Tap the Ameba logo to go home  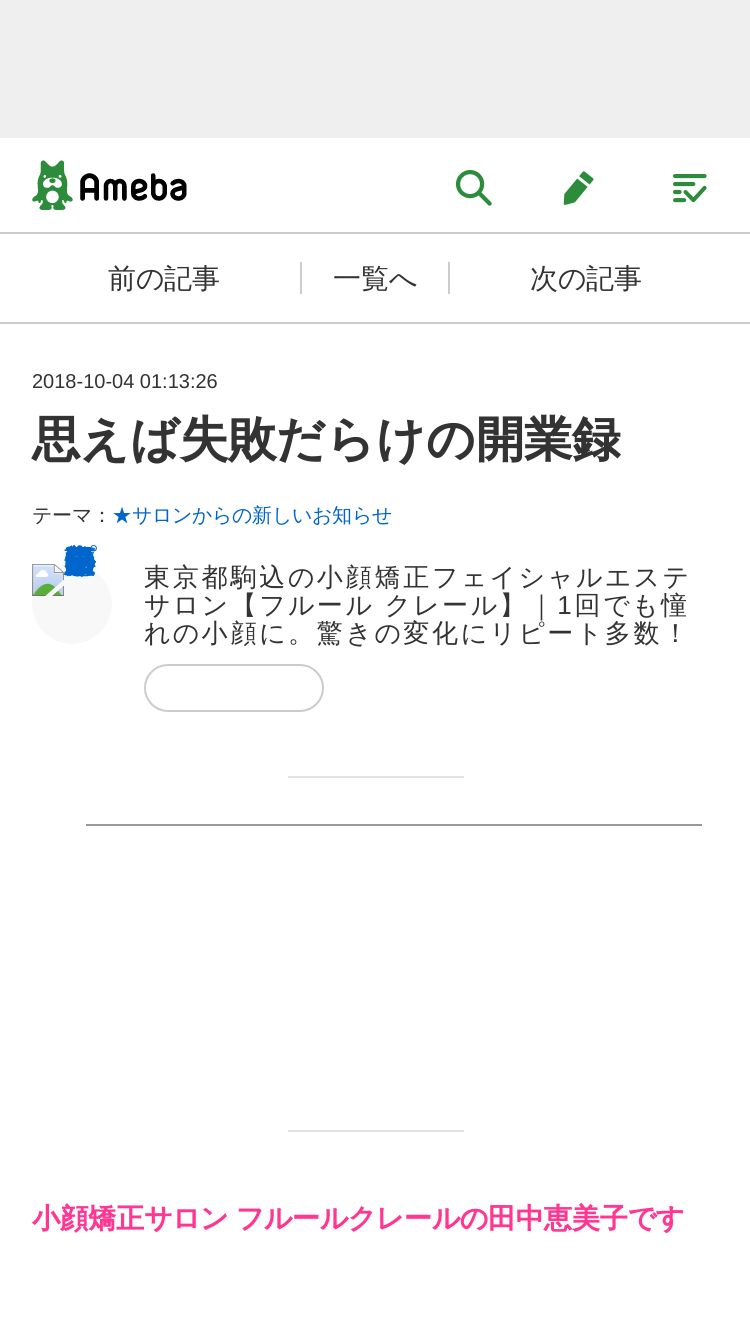tap(110, 186)
